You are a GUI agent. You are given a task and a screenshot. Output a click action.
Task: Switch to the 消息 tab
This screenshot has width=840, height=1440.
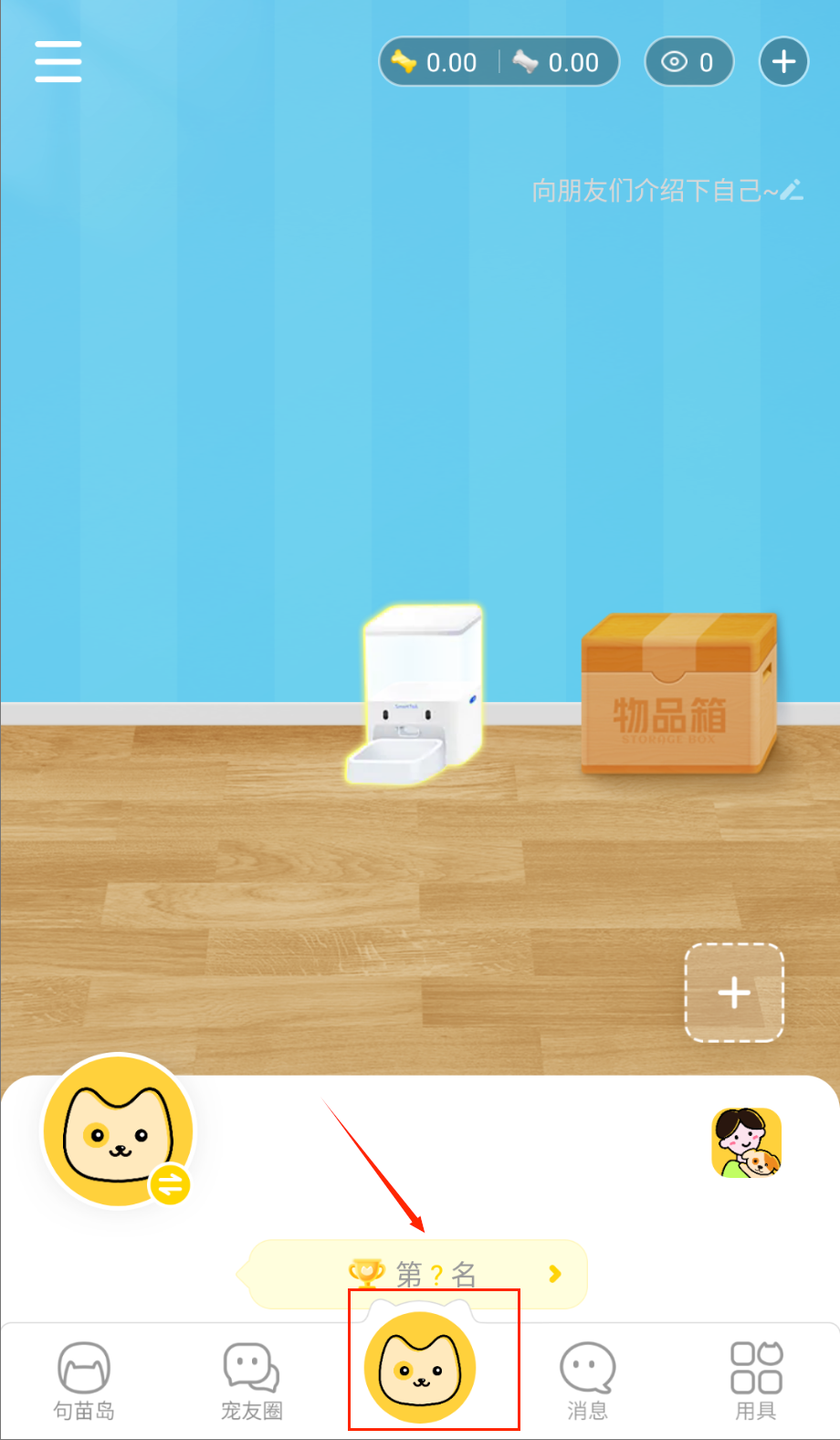point(587,1381)
